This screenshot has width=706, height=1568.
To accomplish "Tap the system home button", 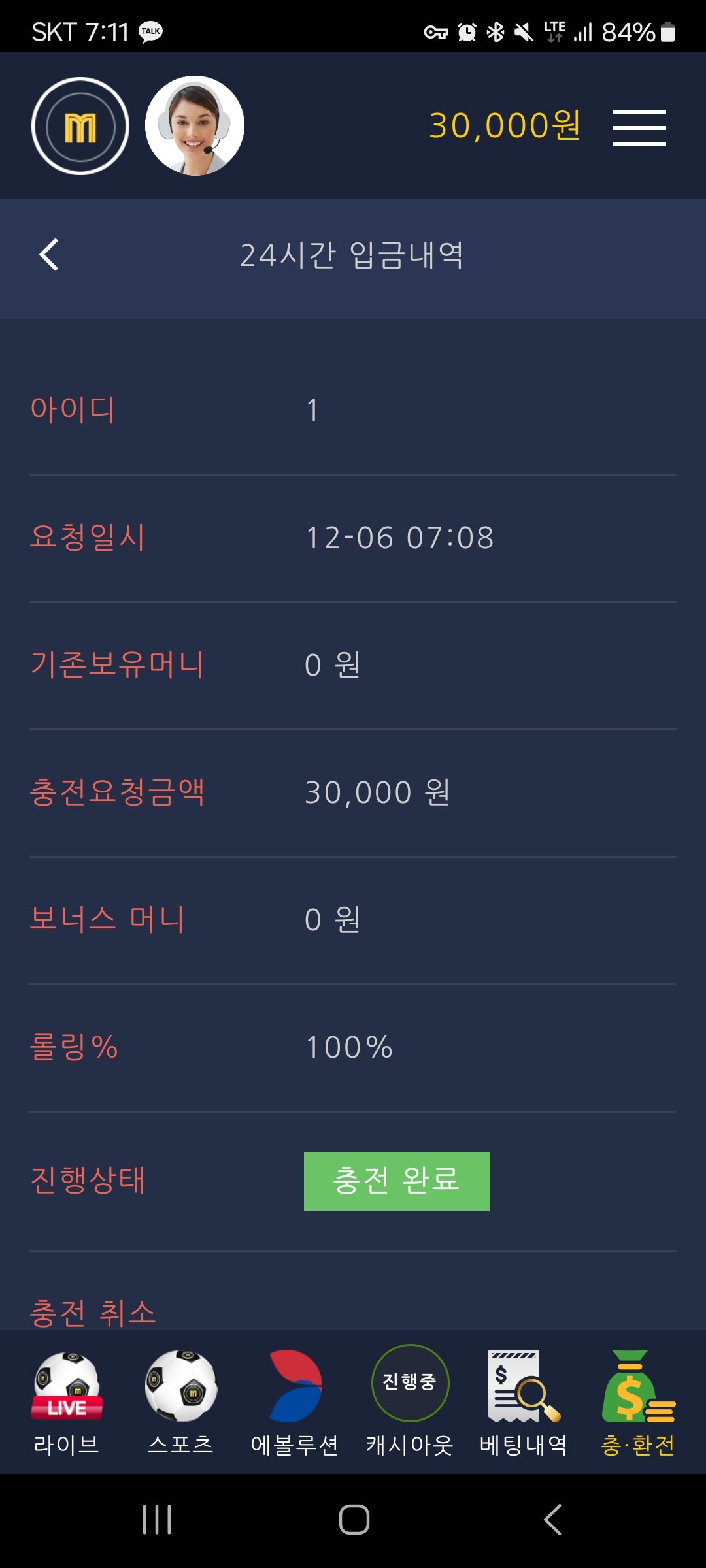I will pyautogui.click(x=354, y=1520).
